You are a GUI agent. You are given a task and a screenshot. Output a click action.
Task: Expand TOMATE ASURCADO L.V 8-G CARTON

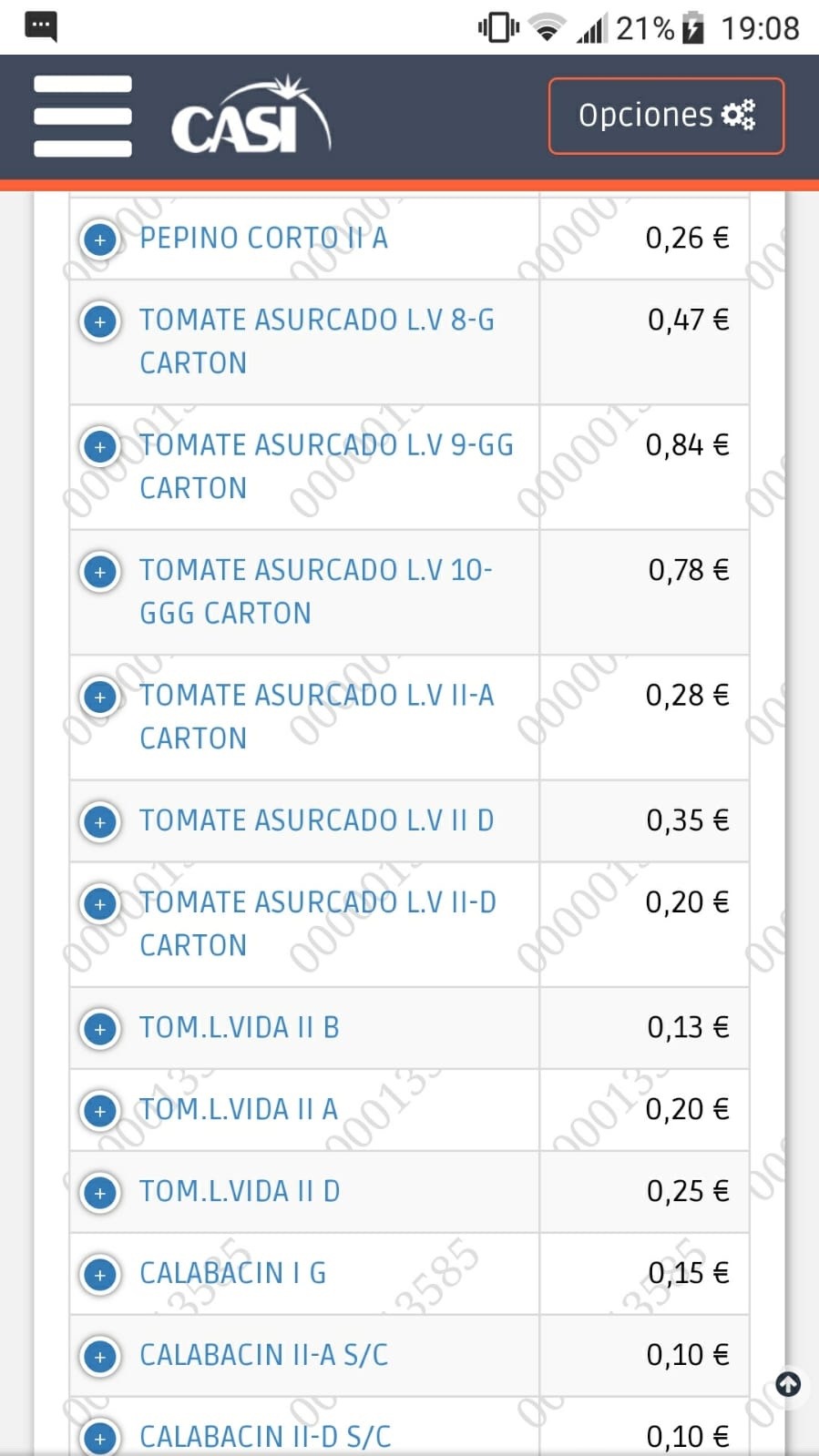pyautogui.click(x=100, y=321)
